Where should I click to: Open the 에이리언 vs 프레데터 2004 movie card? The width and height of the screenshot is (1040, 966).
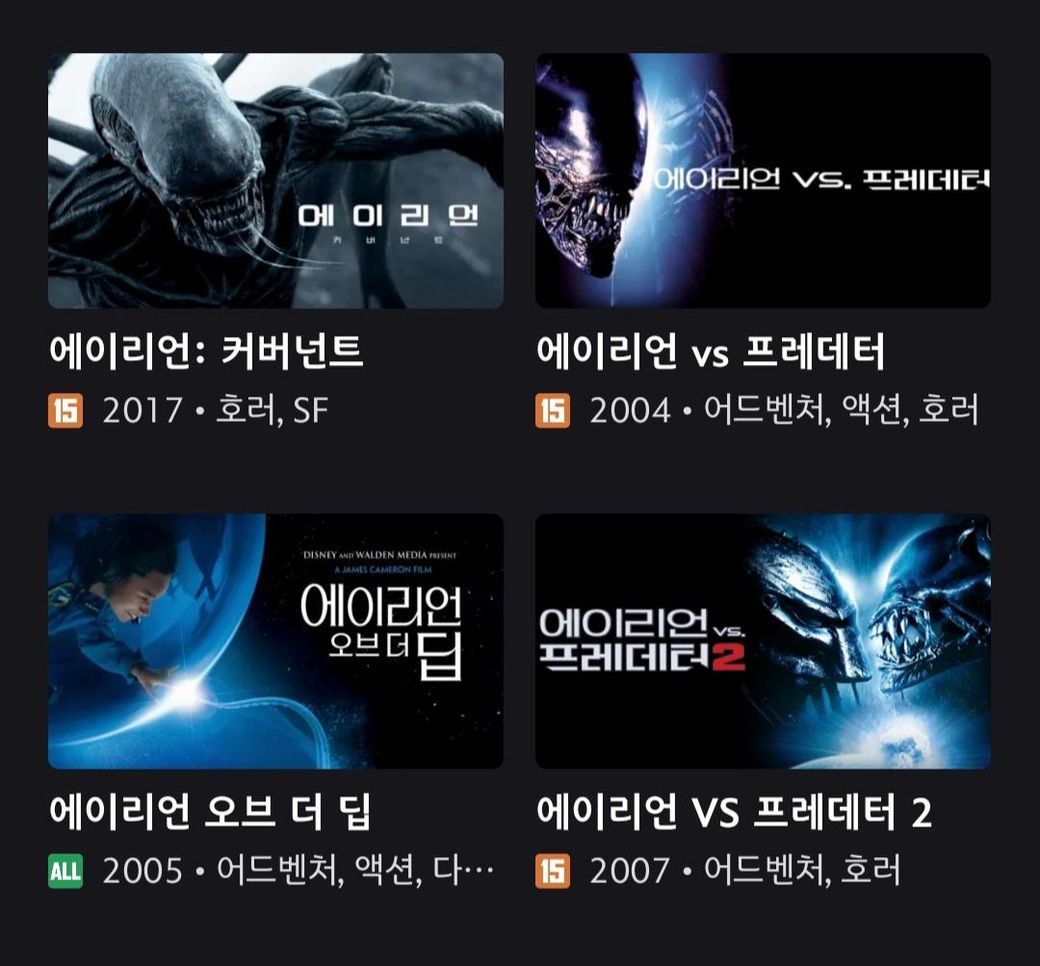coord(763,181)
